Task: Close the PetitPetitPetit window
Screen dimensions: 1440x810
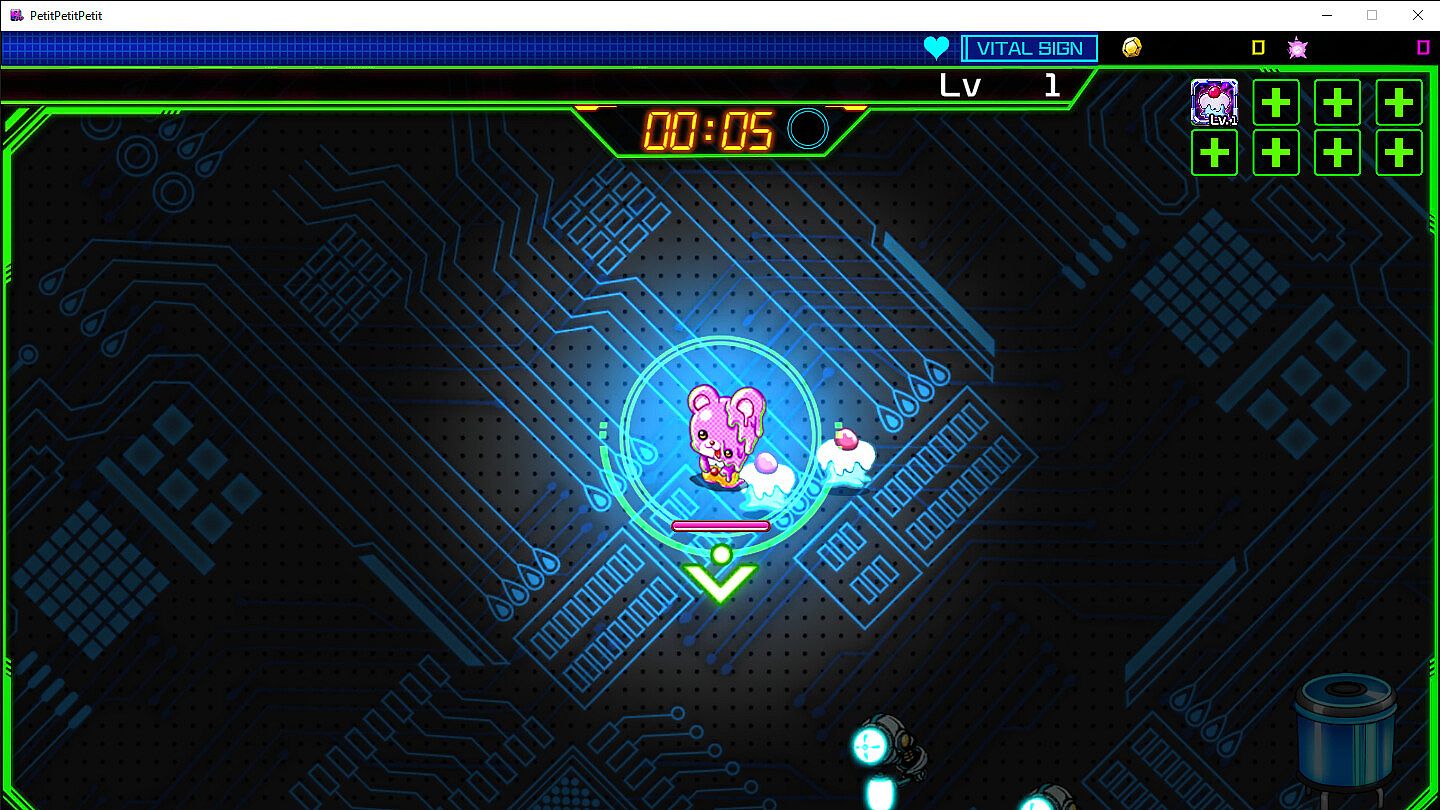Action: point(1417,15)
